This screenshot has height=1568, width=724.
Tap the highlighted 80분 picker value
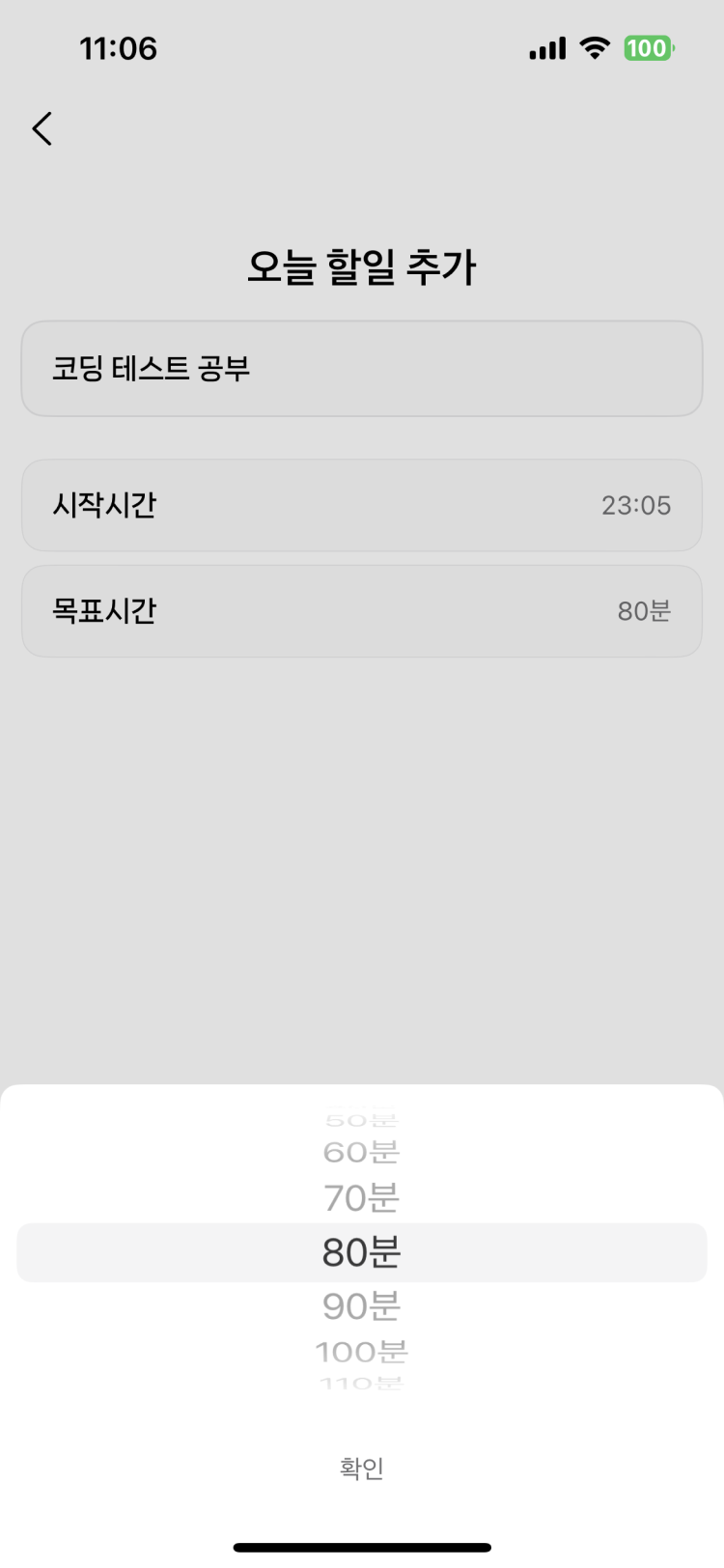360,1251
